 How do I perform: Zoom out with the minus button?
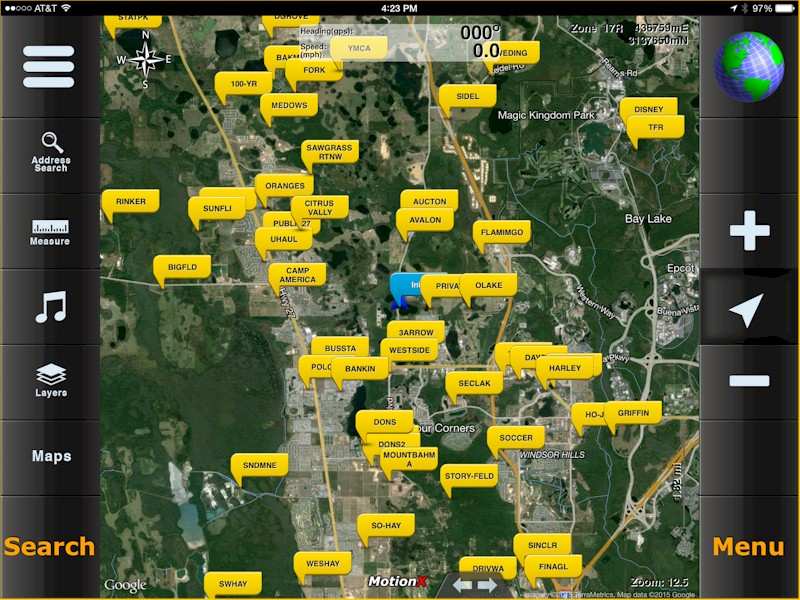749,380
